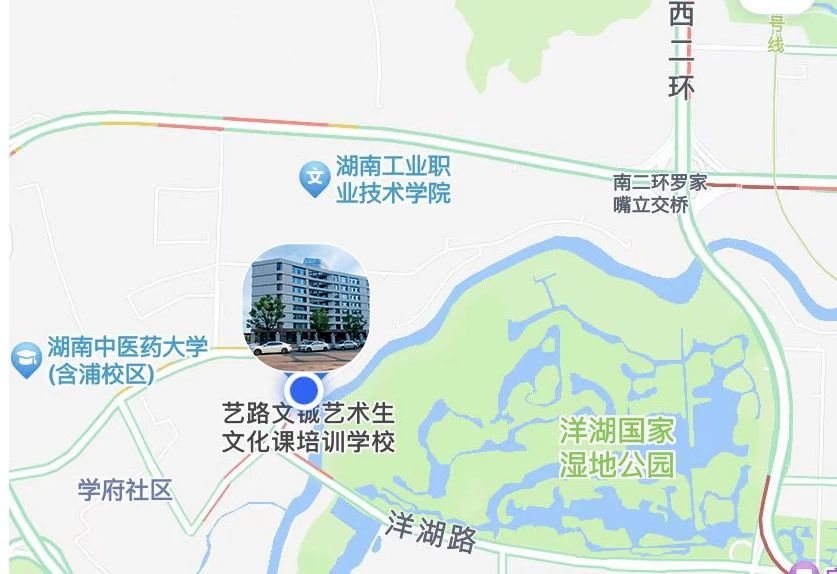Select the 湖南中医药大学 (含浦校区) marker
The image size is (837, 574).
(26, 359)
